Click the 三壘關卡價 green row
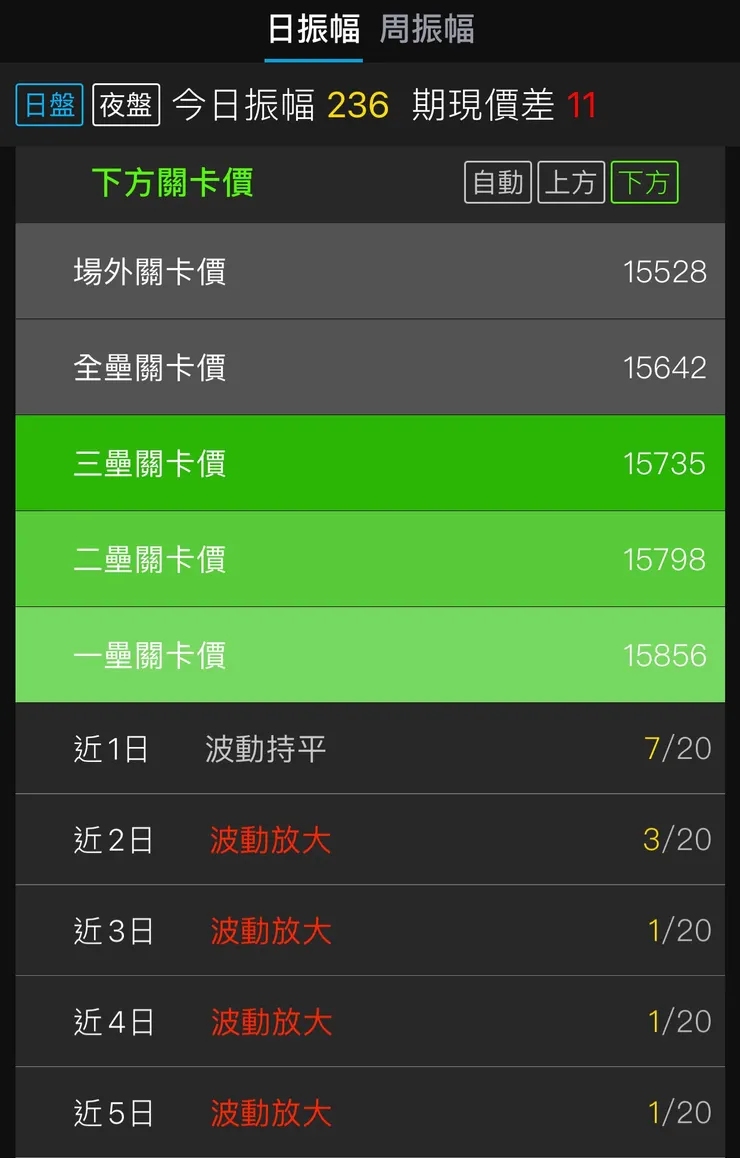 (370, 463)
